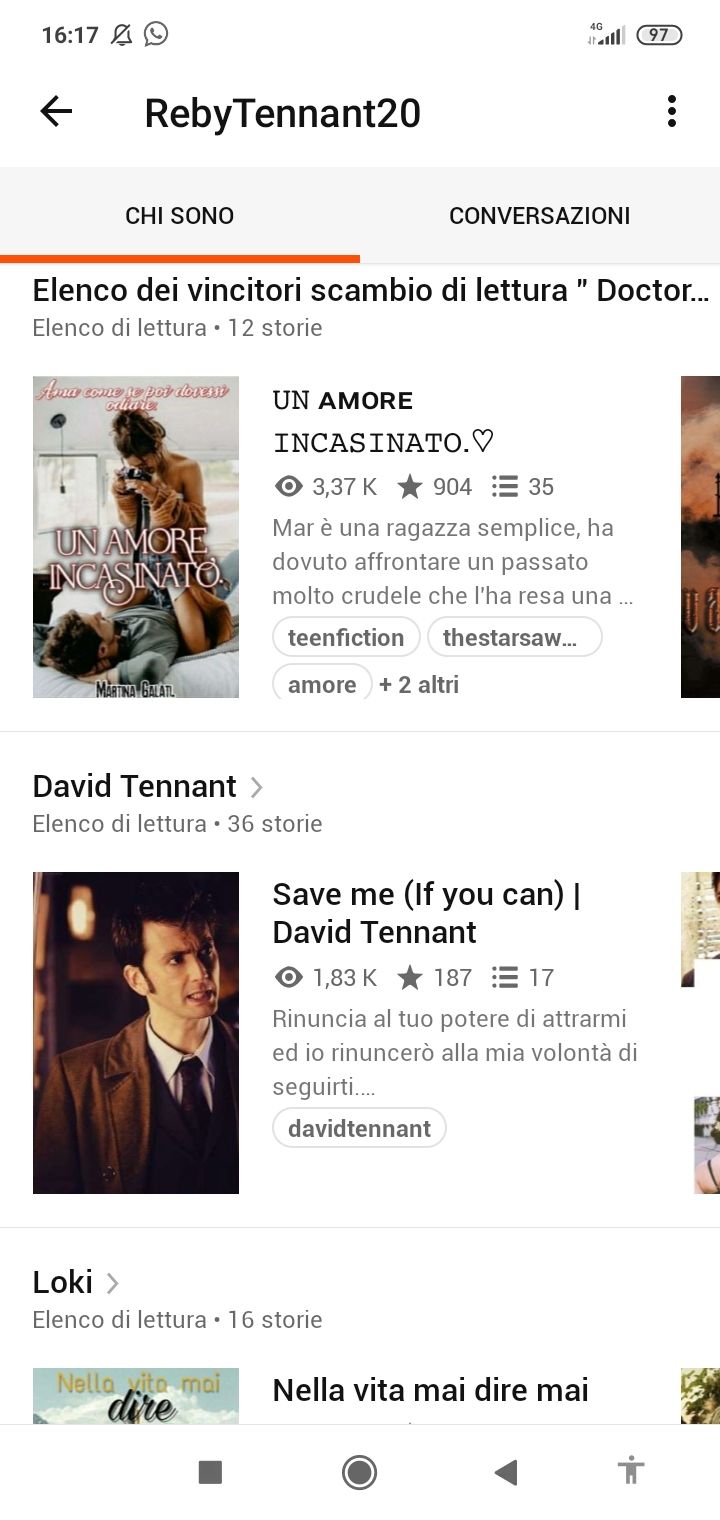
Task: Go to the home screen via system home
Action: pos(359,1472)
